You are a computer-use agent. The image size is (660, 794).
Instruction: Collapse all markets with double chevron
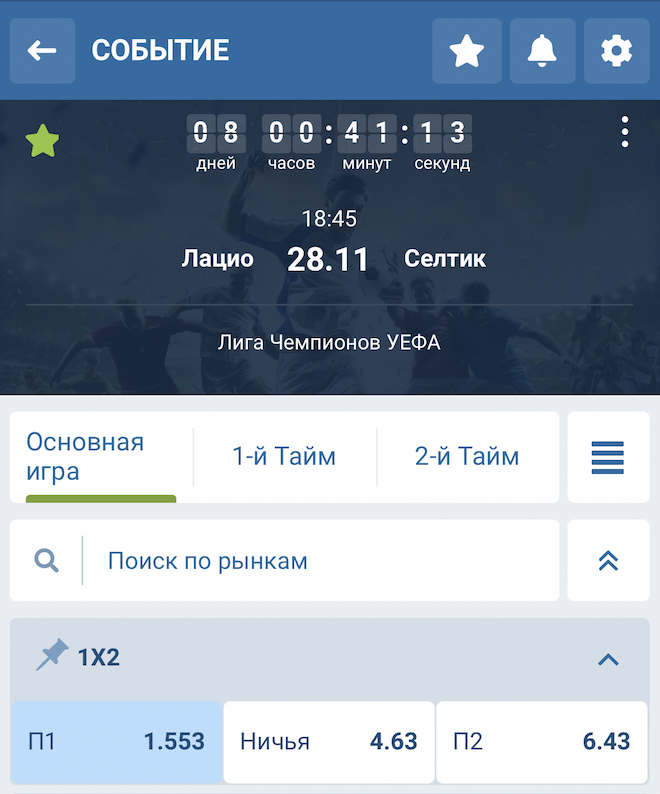[608, 561]
